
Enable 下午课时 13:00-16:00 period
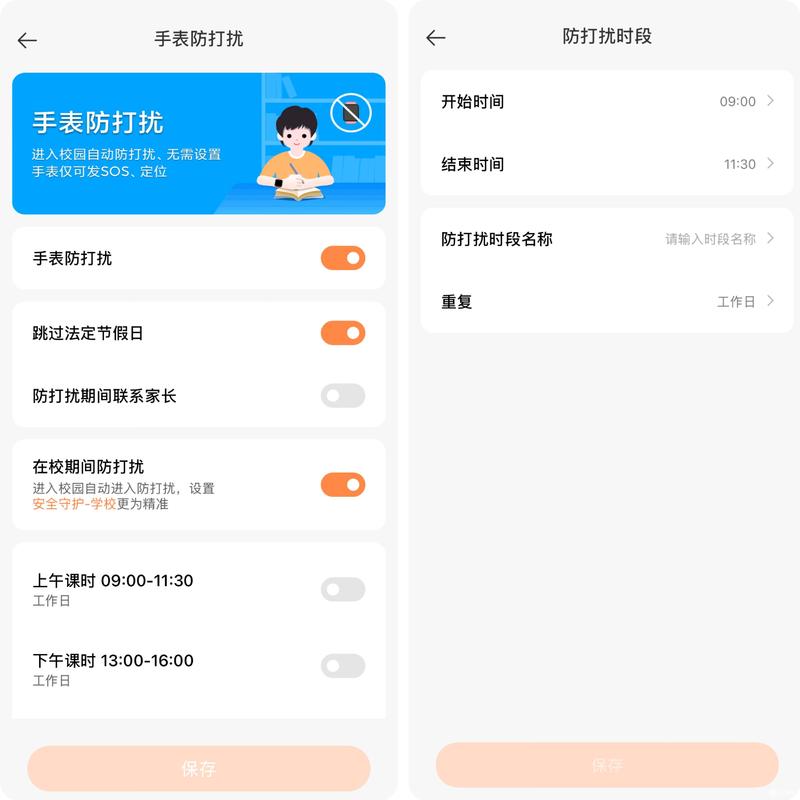click(343, 665)
